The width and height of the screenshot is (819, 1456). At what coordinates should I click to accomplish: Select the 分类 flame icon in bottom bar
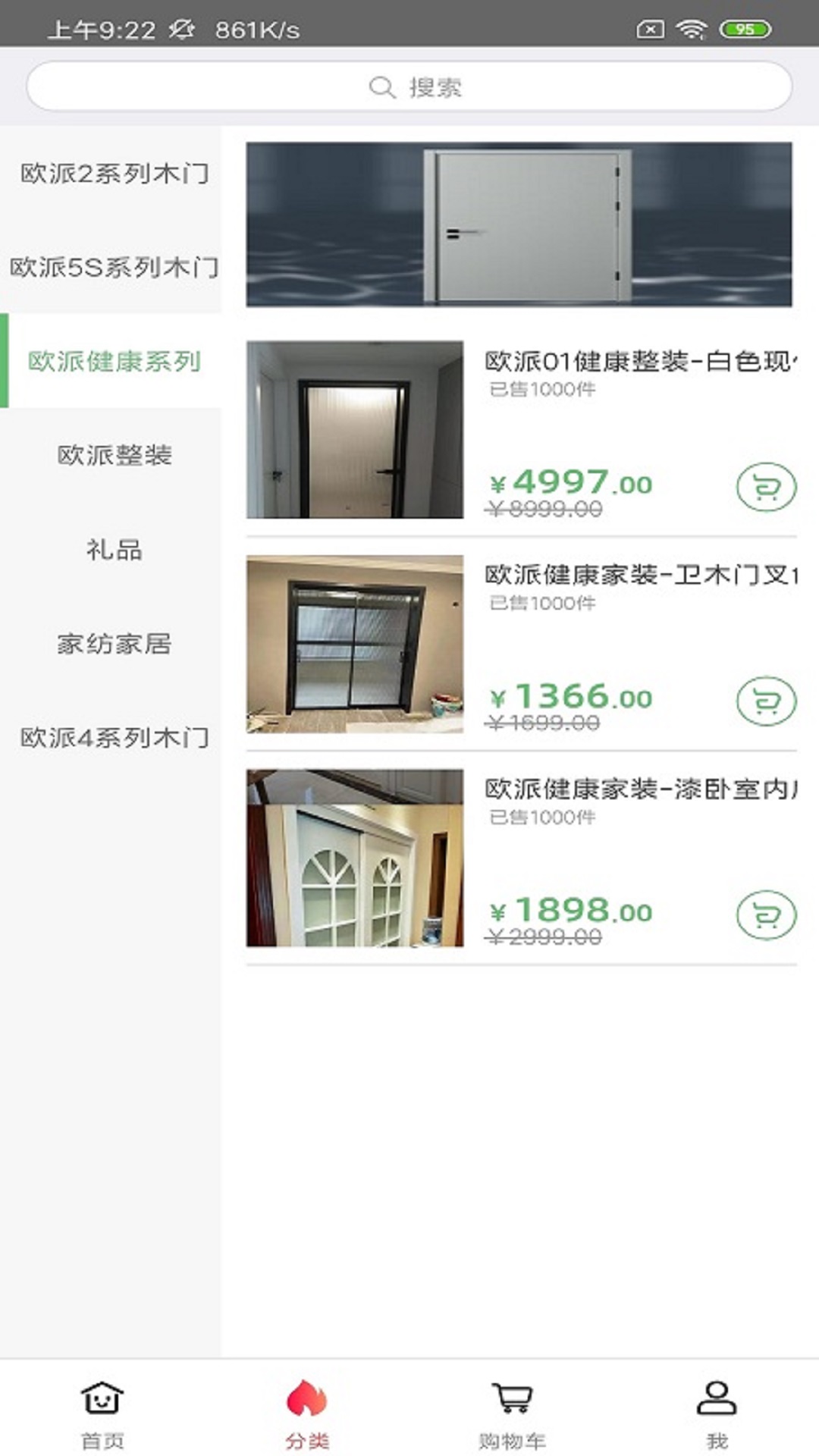click(x=306, y=1407)
